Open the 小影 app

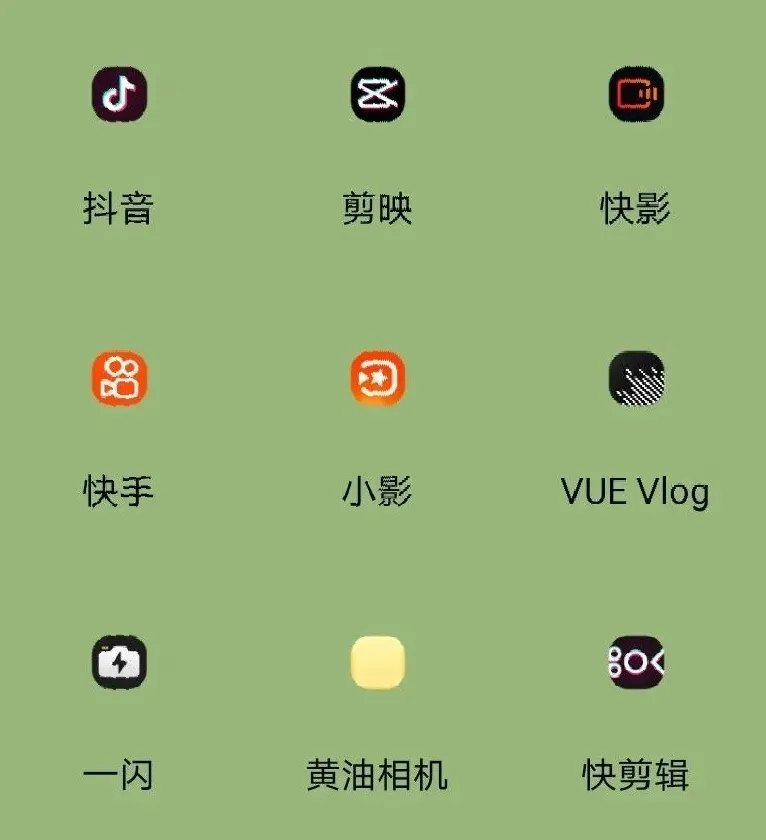(x=377, y=379)
